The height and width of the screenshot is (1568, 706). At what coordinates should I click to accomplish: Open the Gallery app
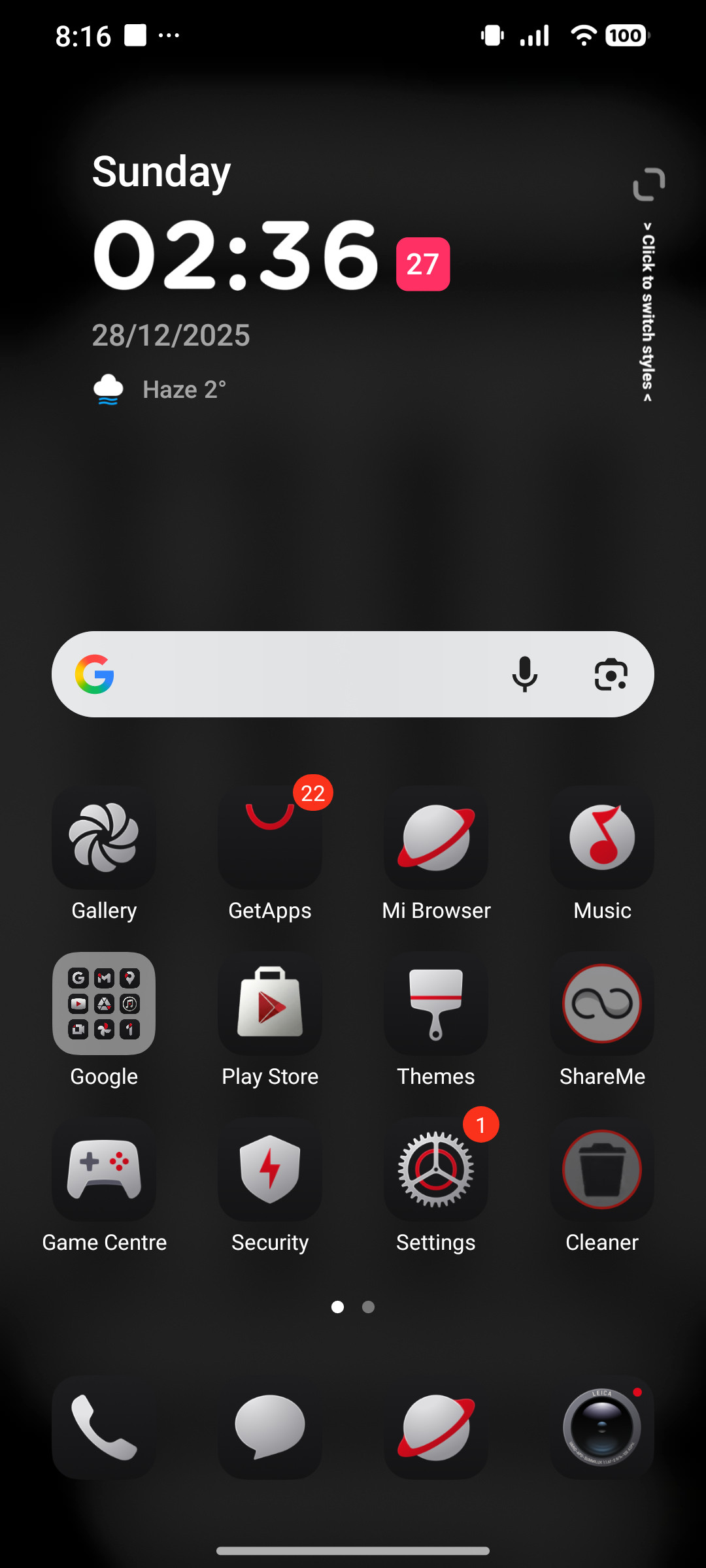pos(104,840)
